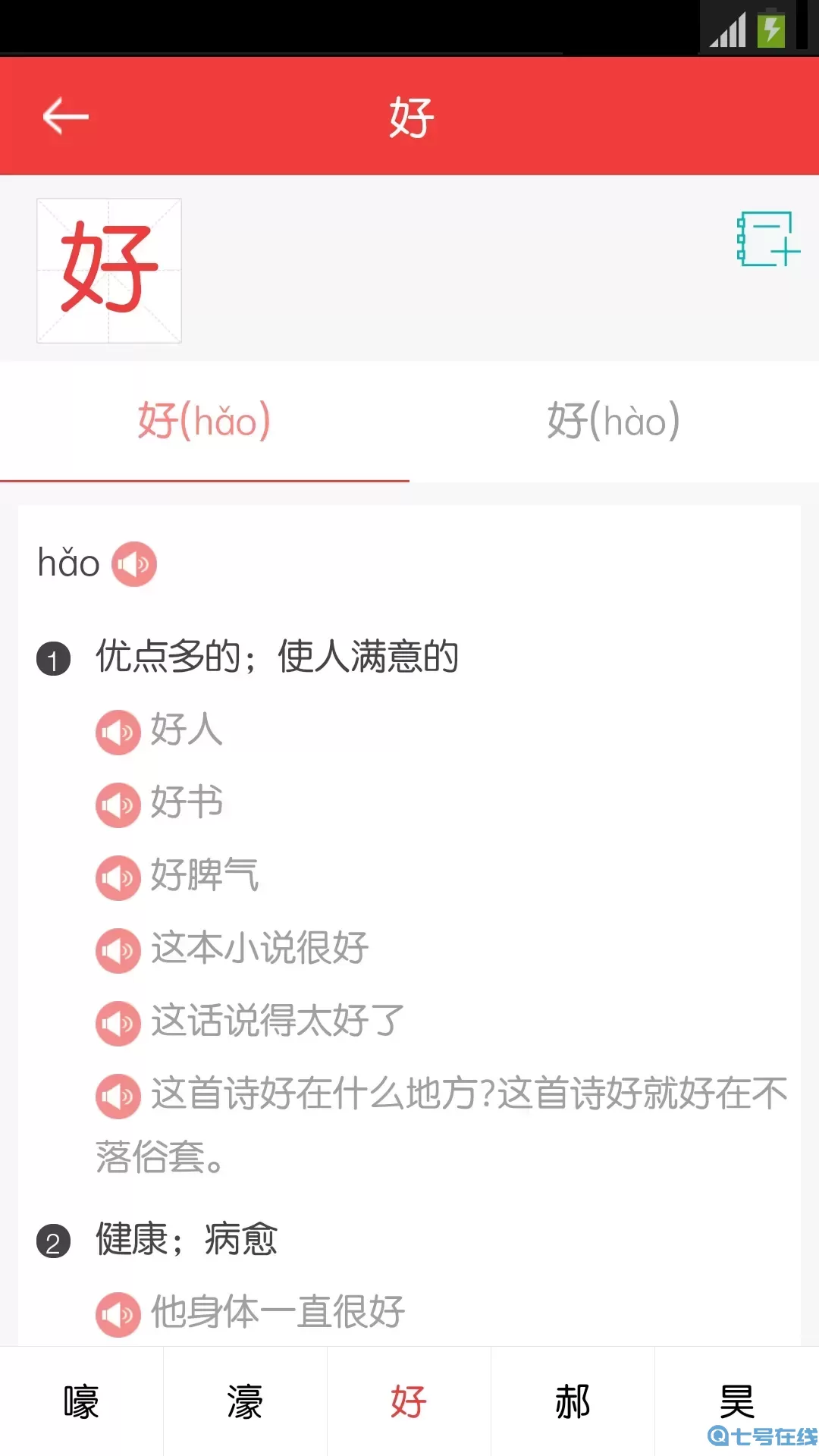Play pronunciation audio for hǎo
Image resolution: width=819 pixels, height=1456 pixels.
tap(133, 563)
